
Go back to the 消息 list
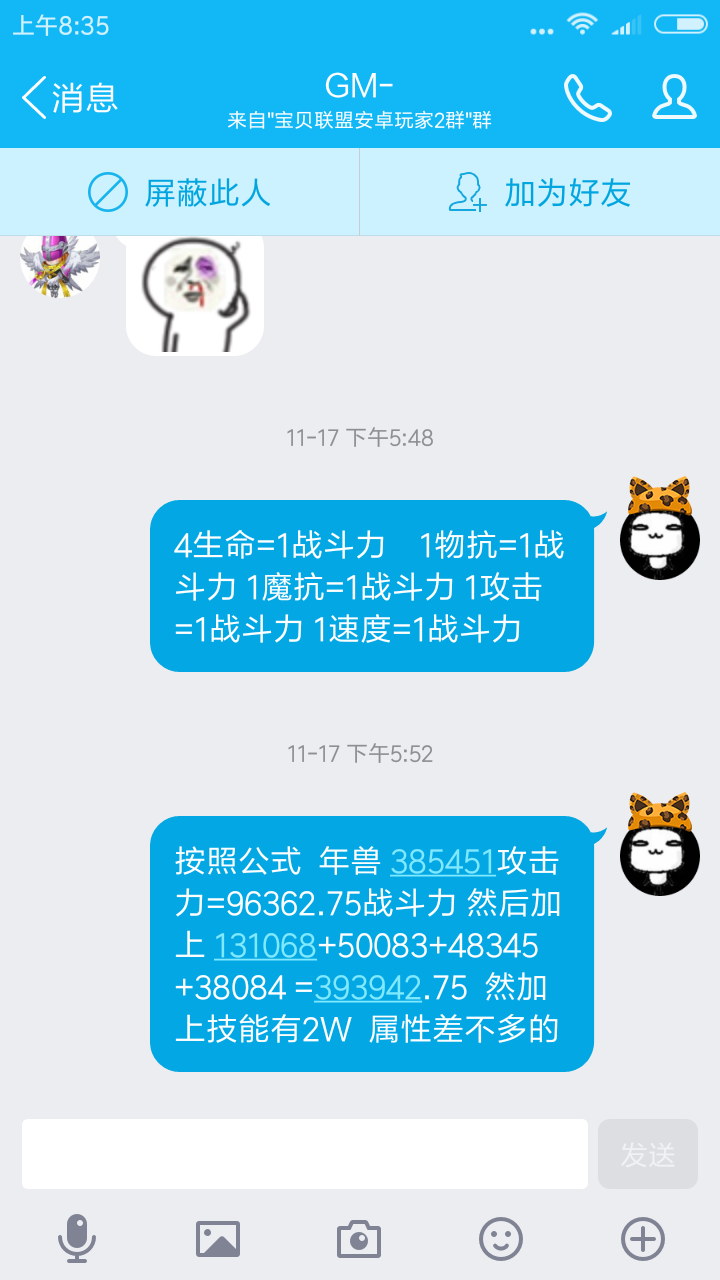[69, 98]
